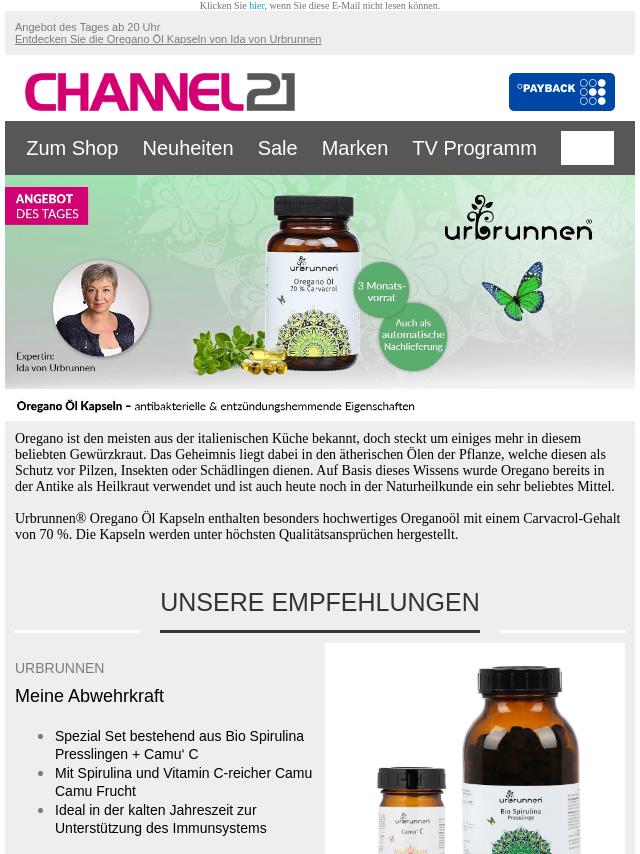Viewport: 640px width, 854px height.
Task: View the TV Programm
Action: (474, 148)
